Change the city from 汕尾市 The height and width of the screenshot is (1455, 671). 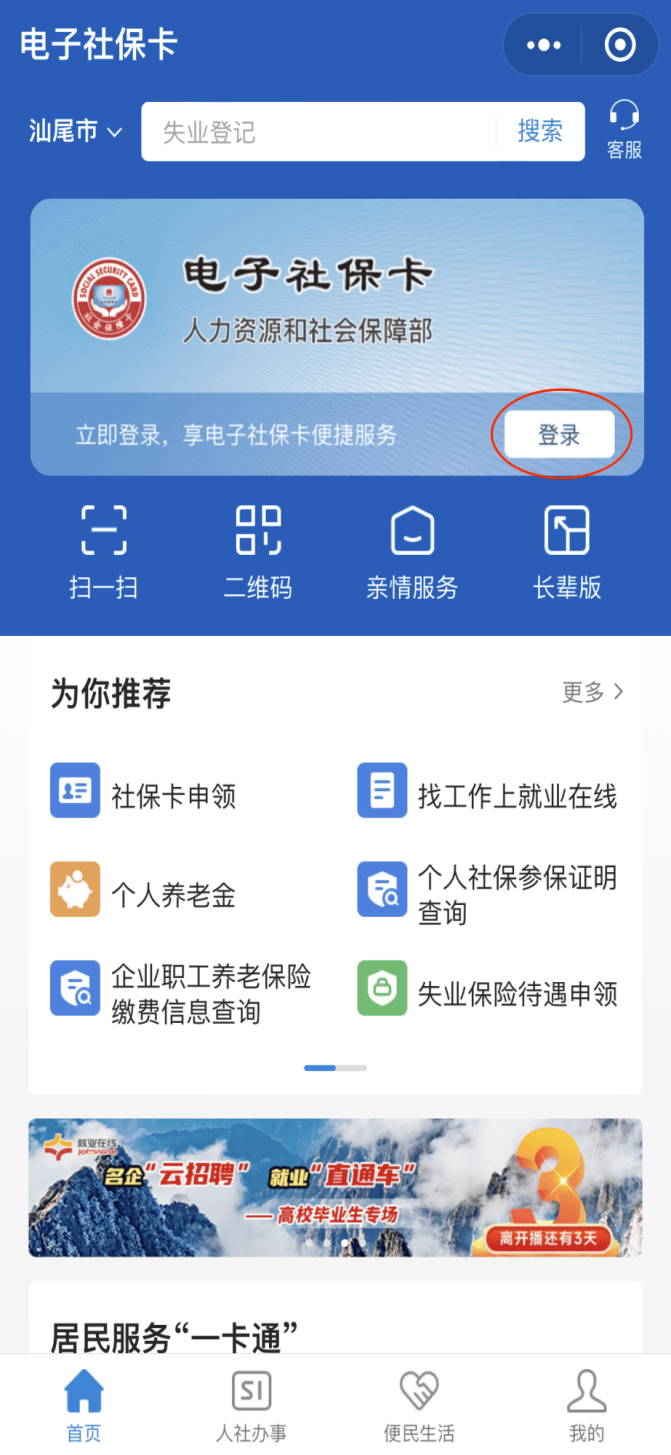(x=75, y=131)
